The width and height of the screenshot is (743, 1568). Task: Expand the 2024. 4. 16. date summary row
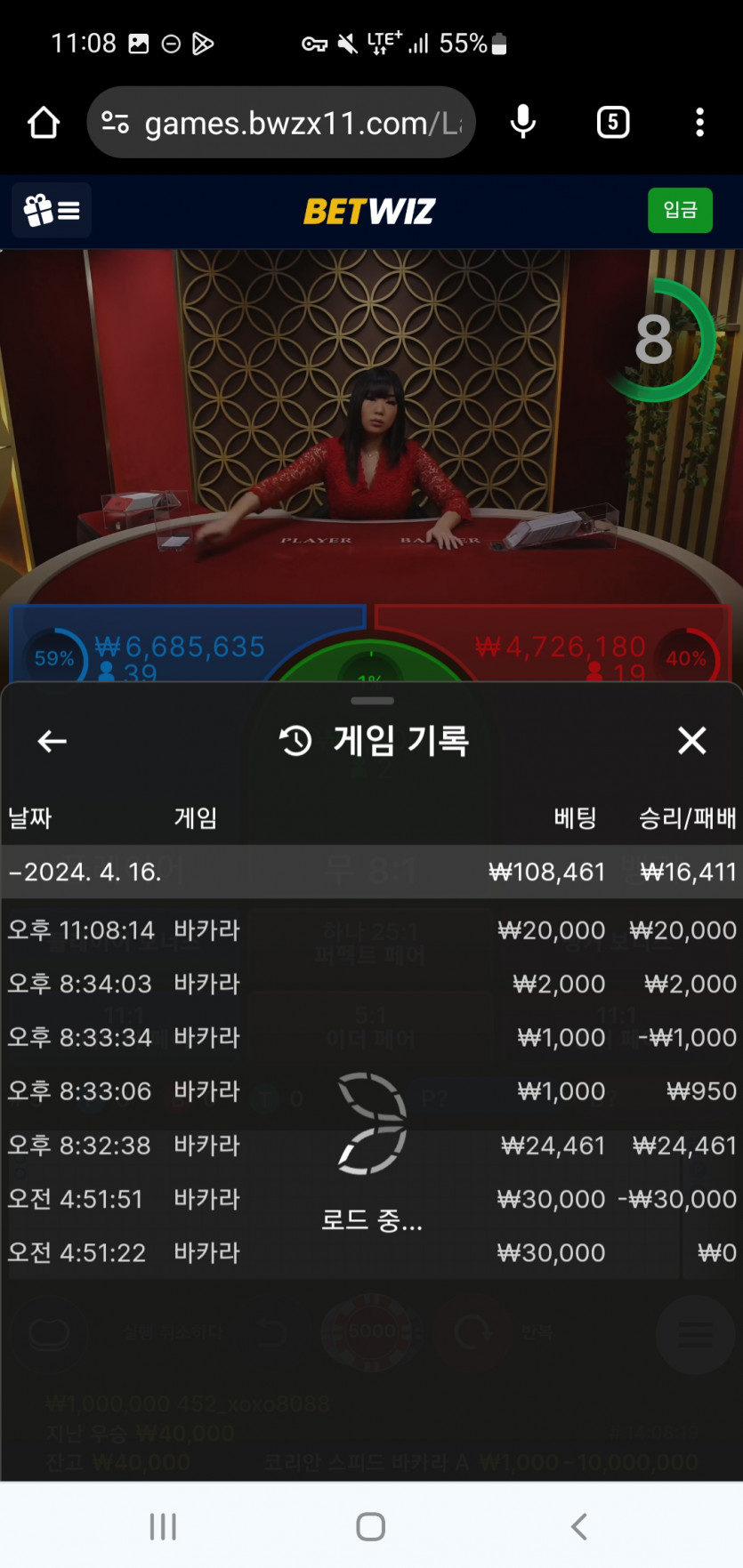pos(371,872)
